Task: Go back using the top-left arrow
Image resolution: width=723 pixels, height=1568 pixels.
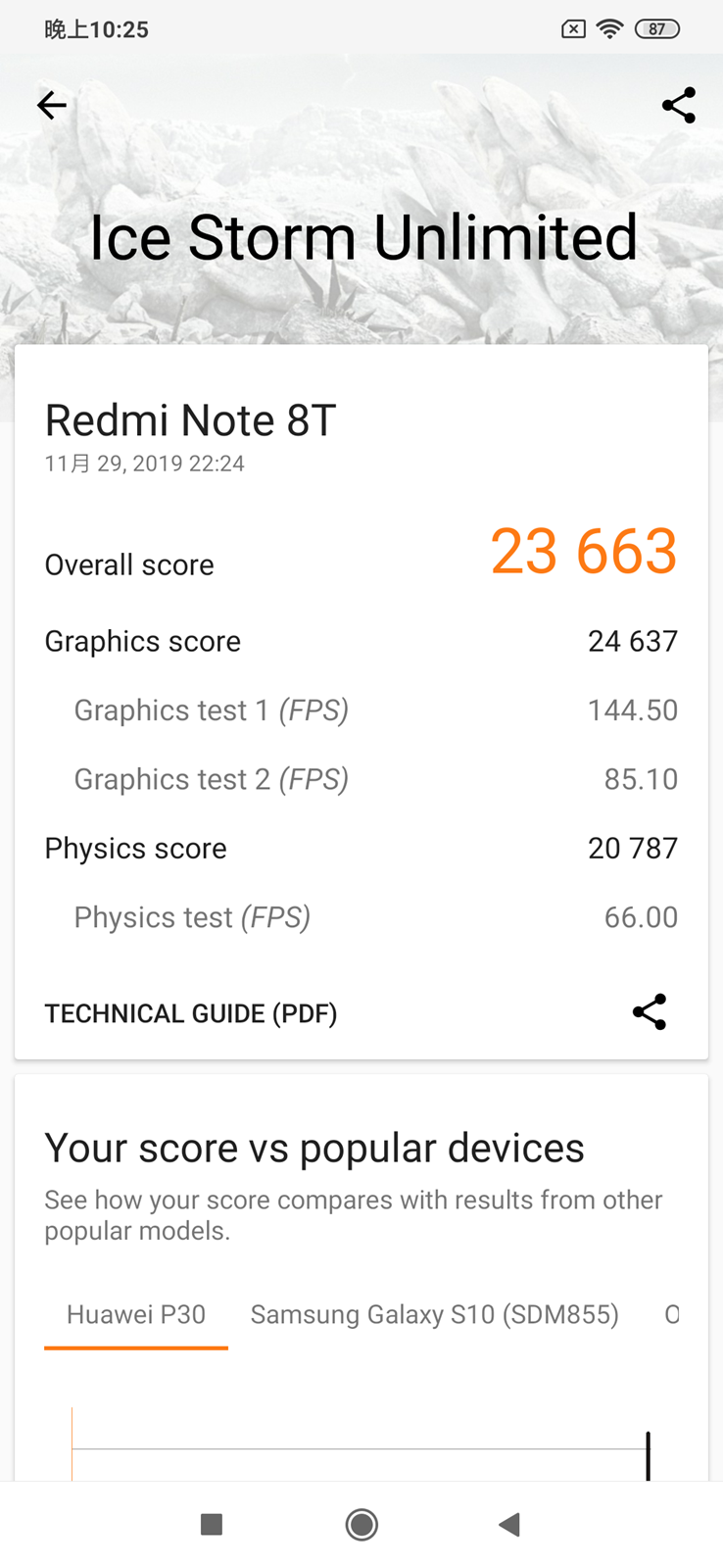Action: coord(52,105)
